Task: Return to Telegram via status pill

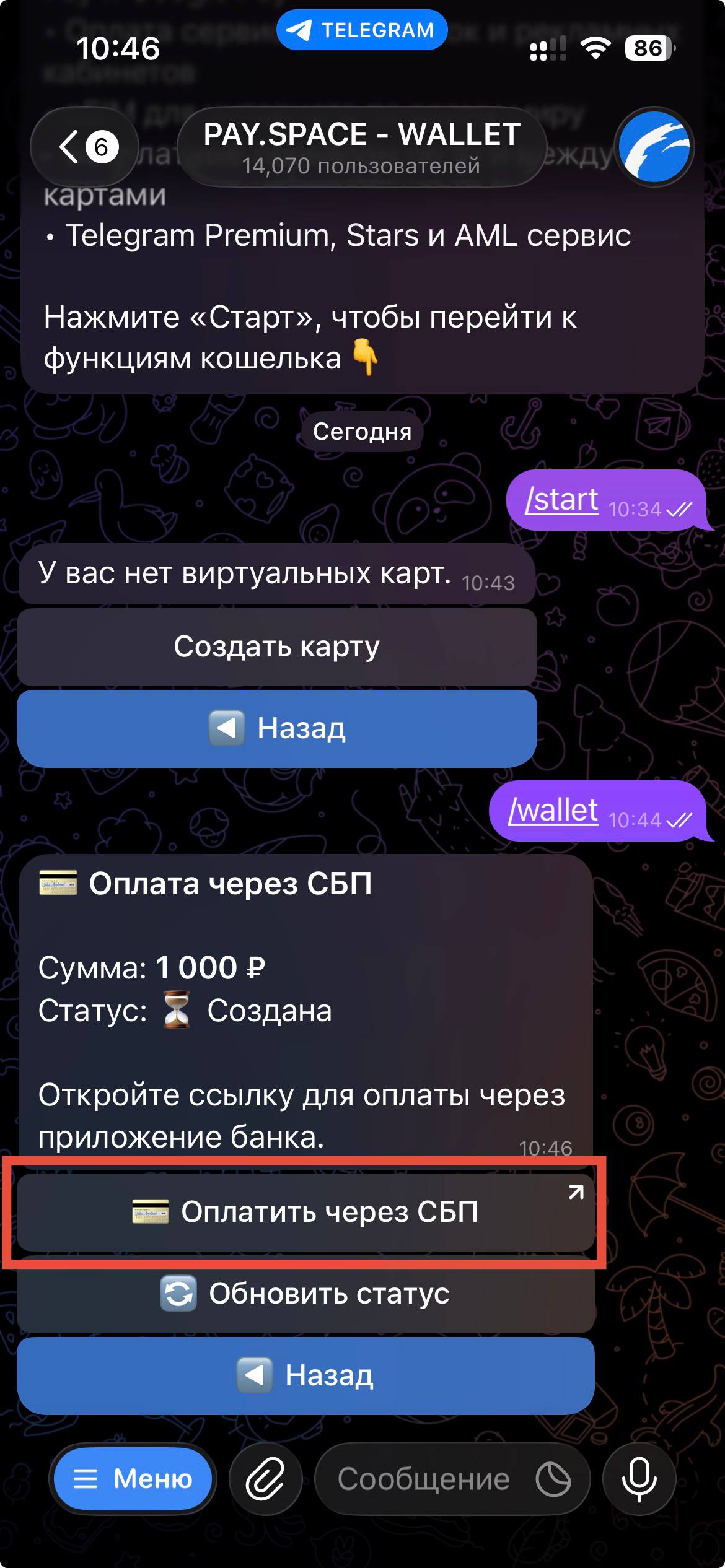Action: tap(361, 30)
